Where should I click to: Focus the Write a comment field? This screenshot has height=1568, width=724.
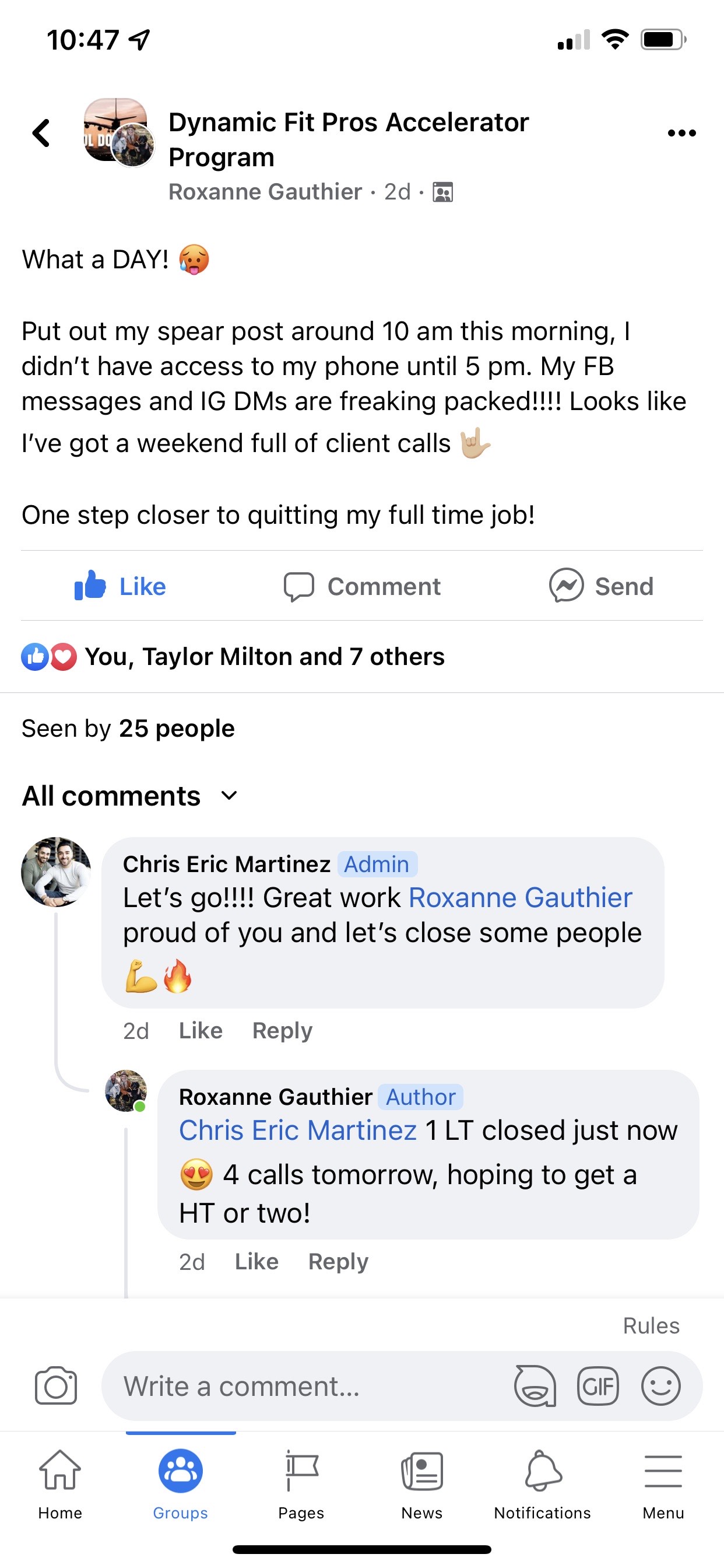(304, 1387)
